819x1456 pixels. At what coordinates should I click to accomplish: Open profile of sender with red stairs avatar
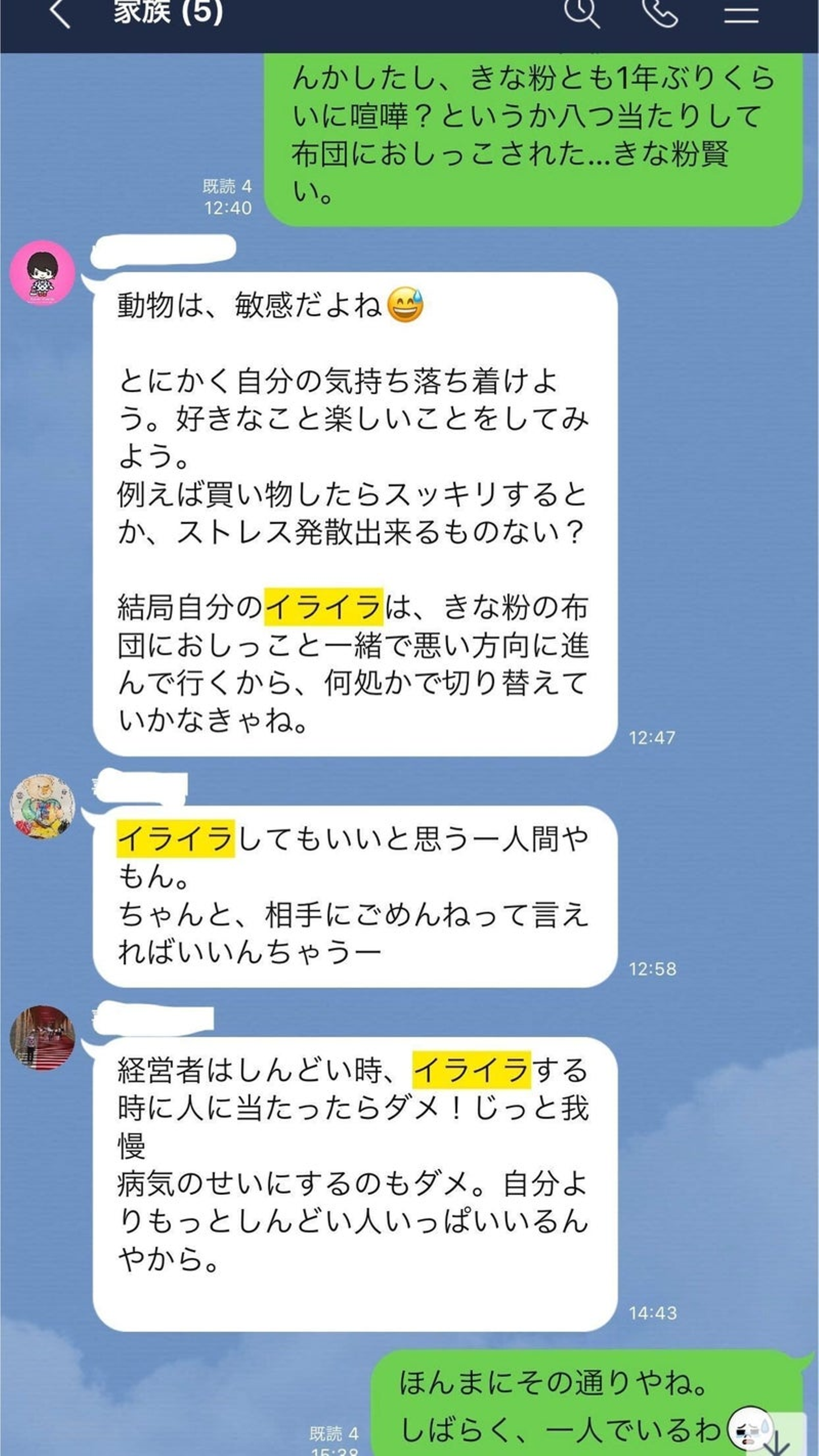[x=43, y=1037]
